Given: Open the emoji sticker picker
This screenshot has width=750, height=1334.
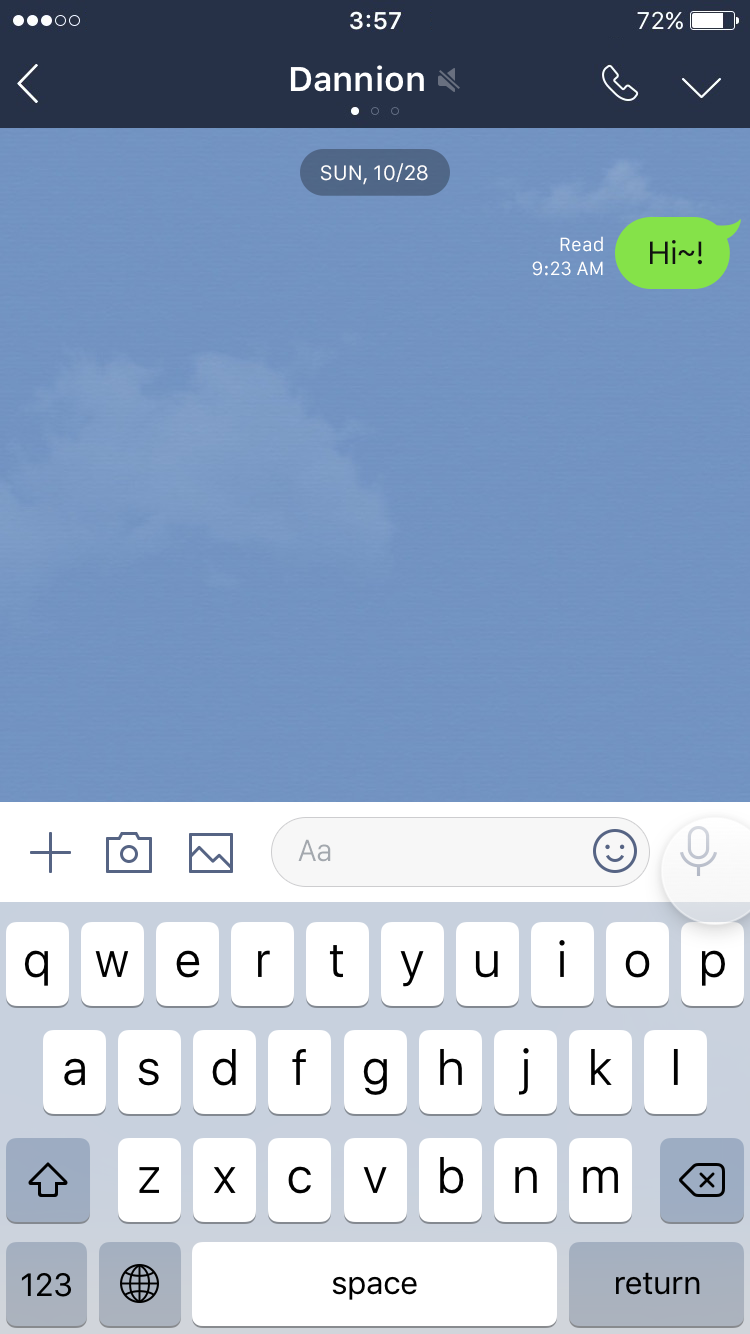Looking at the screenshot, I should tap(615, 852).
